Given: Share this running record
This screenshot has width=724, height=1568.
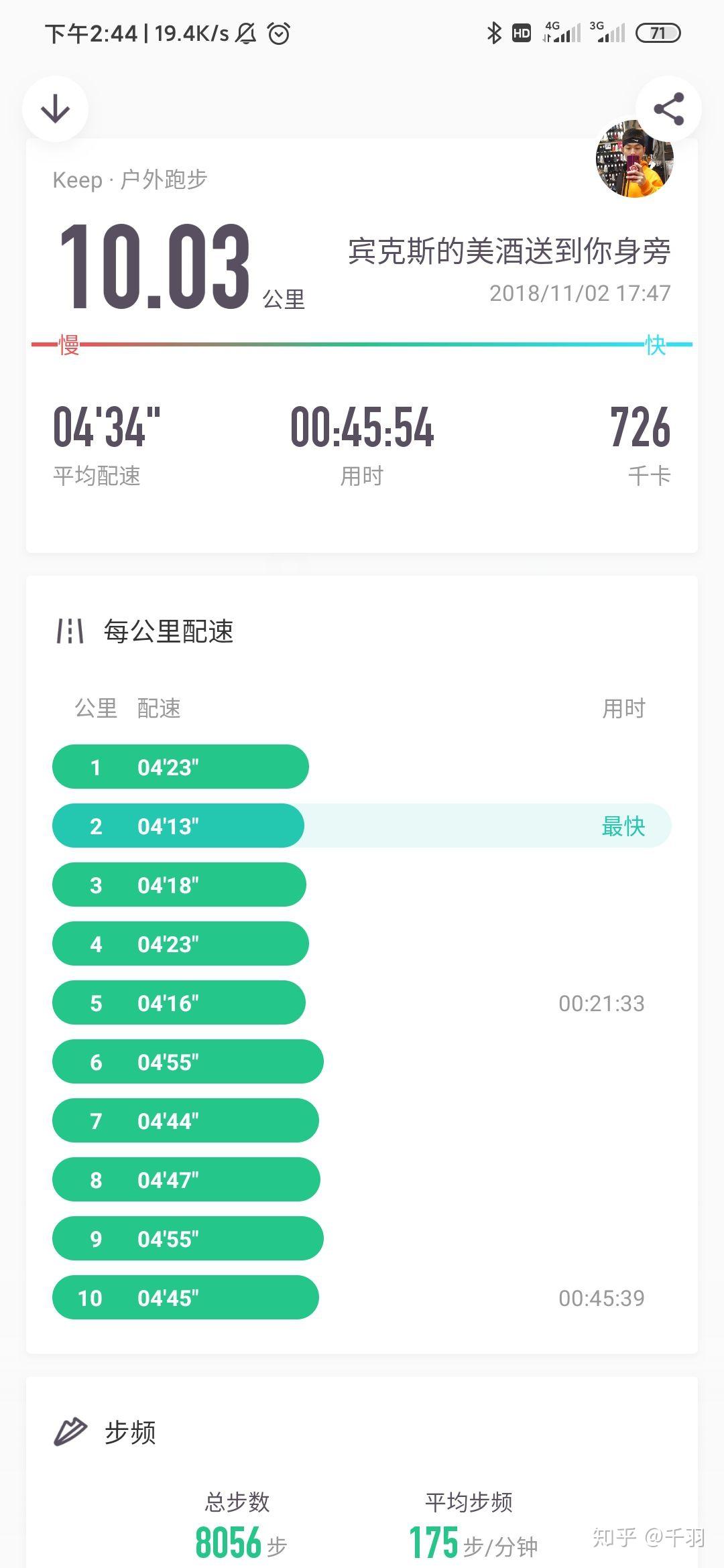Looking at the screenshot, I should click(x=668, y=109).
